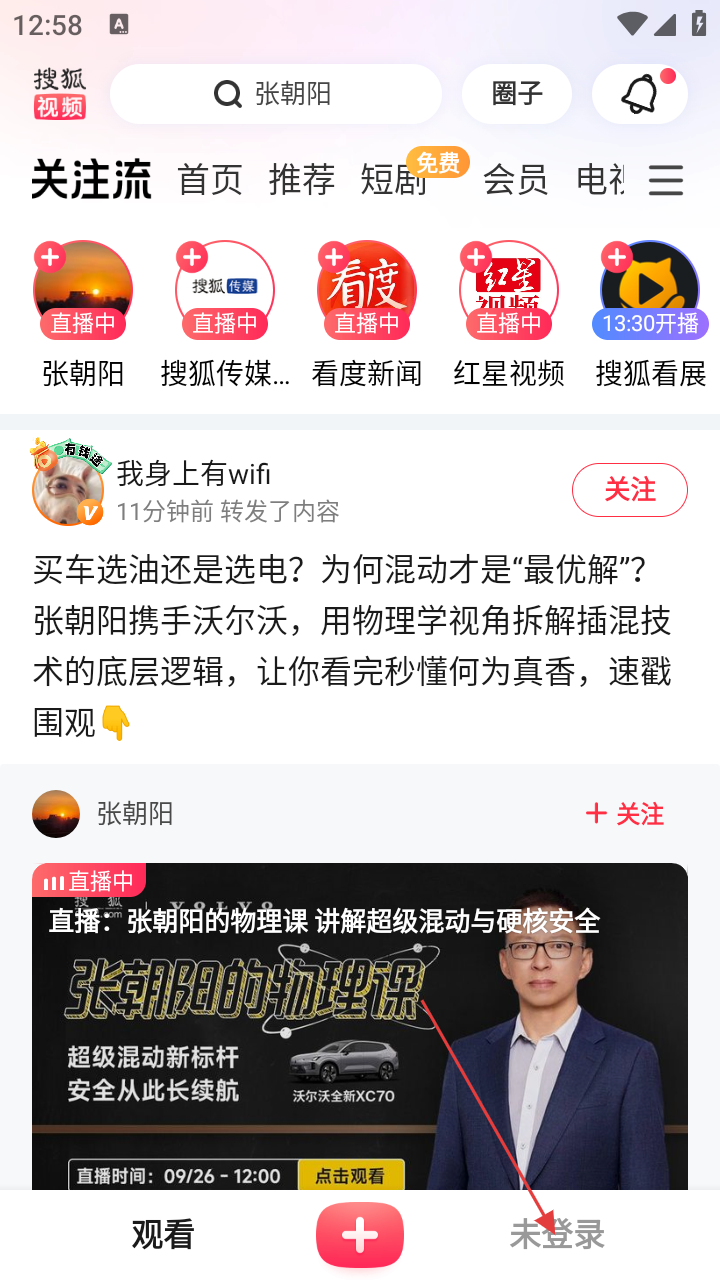Switch to the 关注流 tab
This screenshot has height=1280, width=720.
(x=91, y=180)
